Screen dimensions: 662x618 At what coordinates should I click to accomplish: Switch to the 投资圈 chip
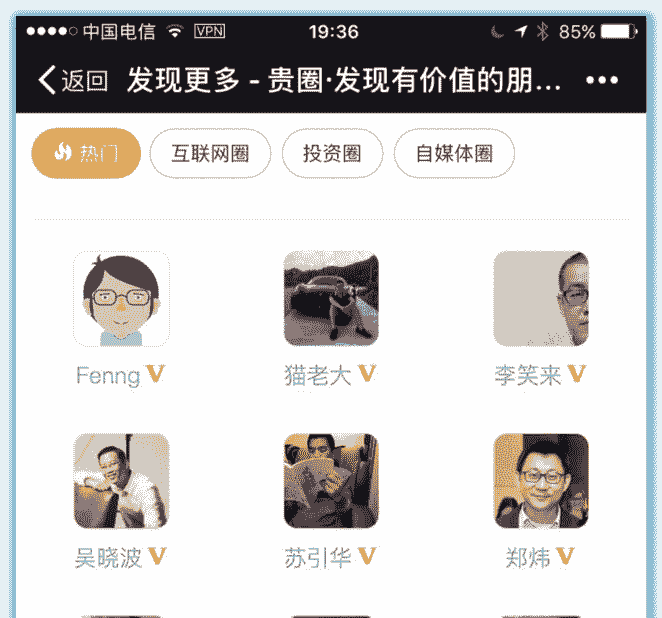tap(332, 153)
